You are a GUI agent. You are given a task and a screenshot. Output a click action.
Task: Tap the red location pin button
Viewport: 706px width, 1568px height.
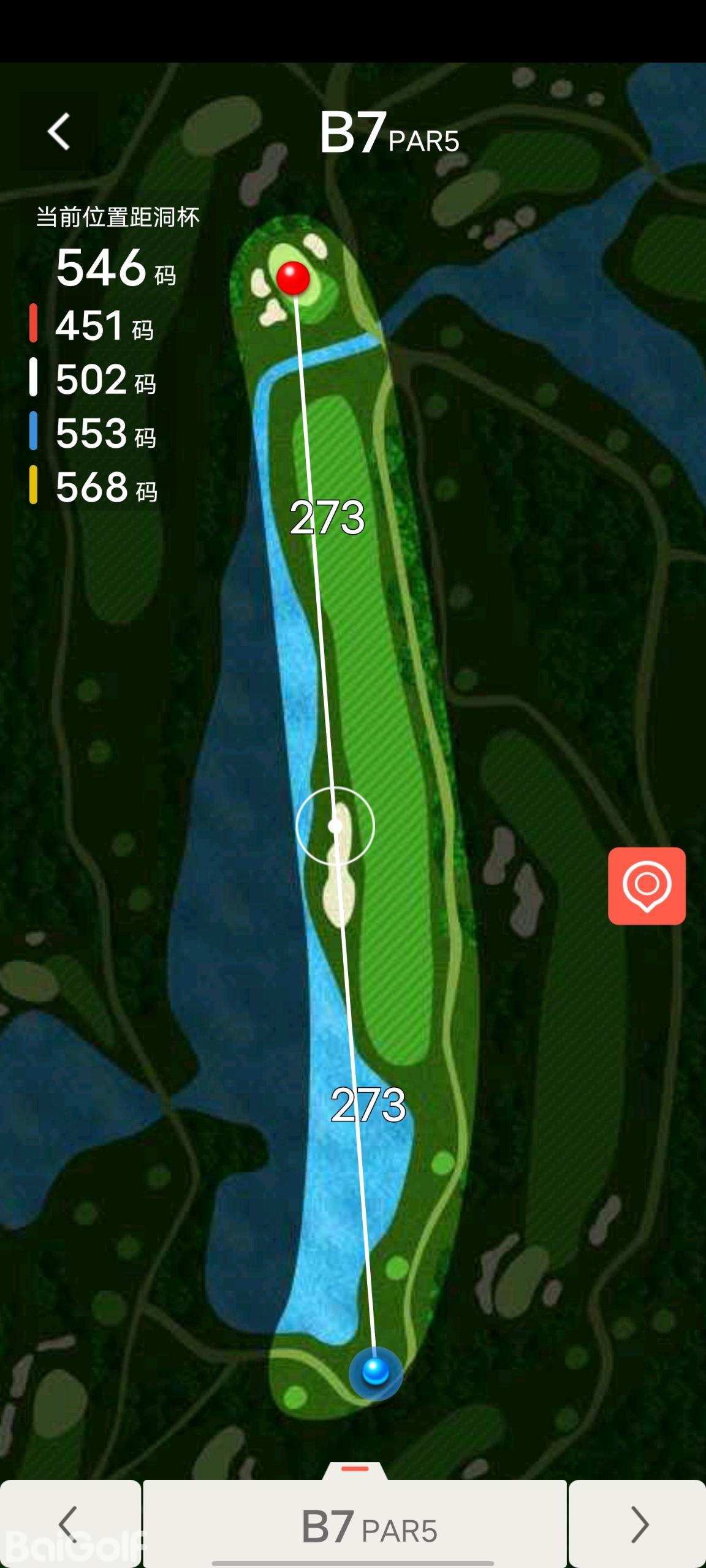point(647,886)
